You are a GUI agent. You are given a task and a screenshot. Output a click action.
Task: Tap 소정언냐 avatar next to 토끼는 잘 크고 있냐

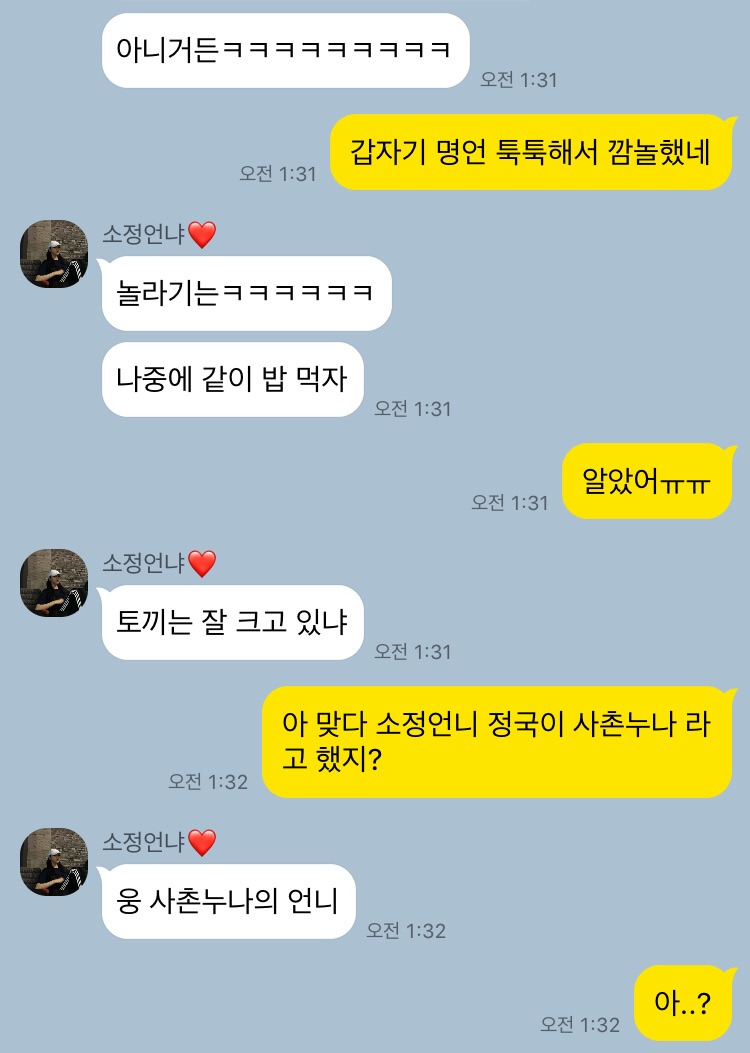pos(54,583)
